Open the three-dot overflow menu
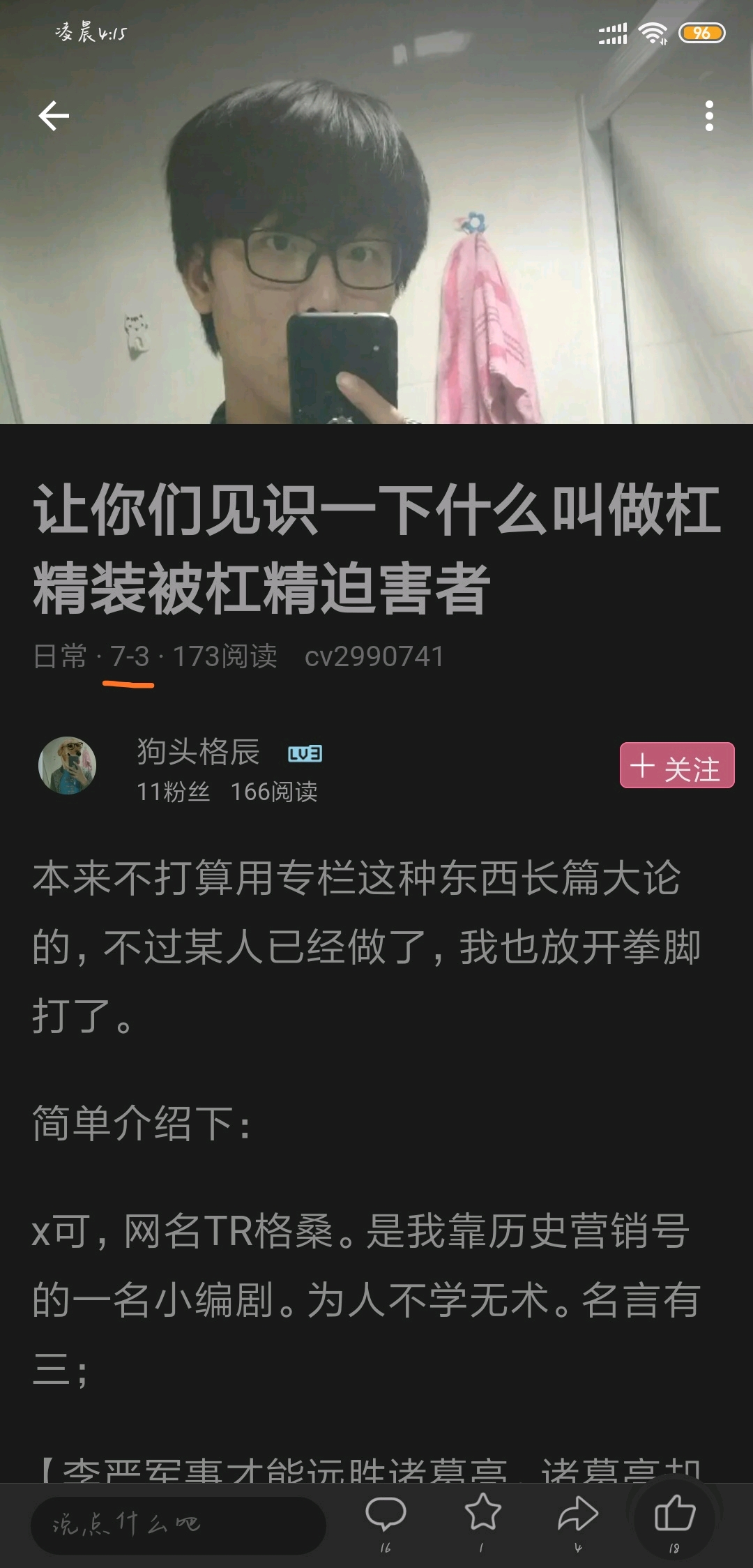753x1568 pixels. 709,116
